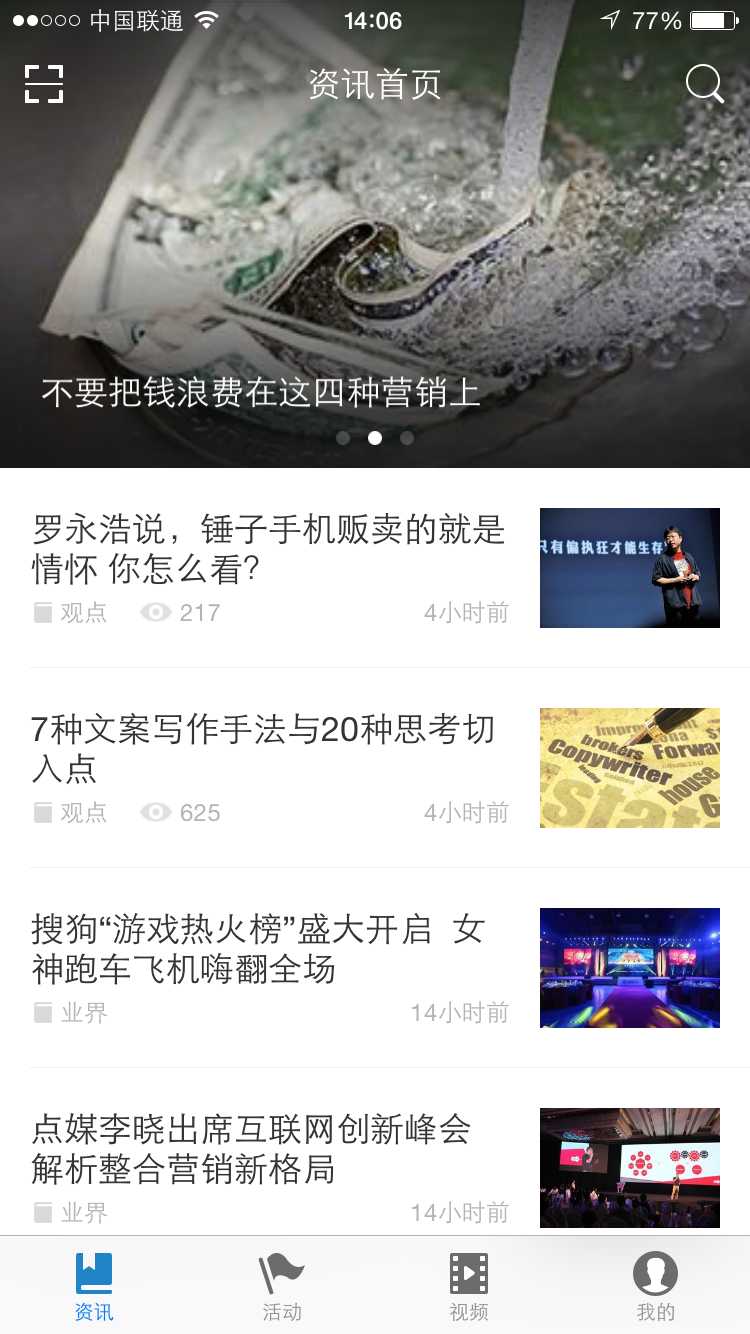Viewport: 750px width, 1334px height.
Task: Open the article about 罗永浩 and 锤子手机
Action: (x=269, y=549)
